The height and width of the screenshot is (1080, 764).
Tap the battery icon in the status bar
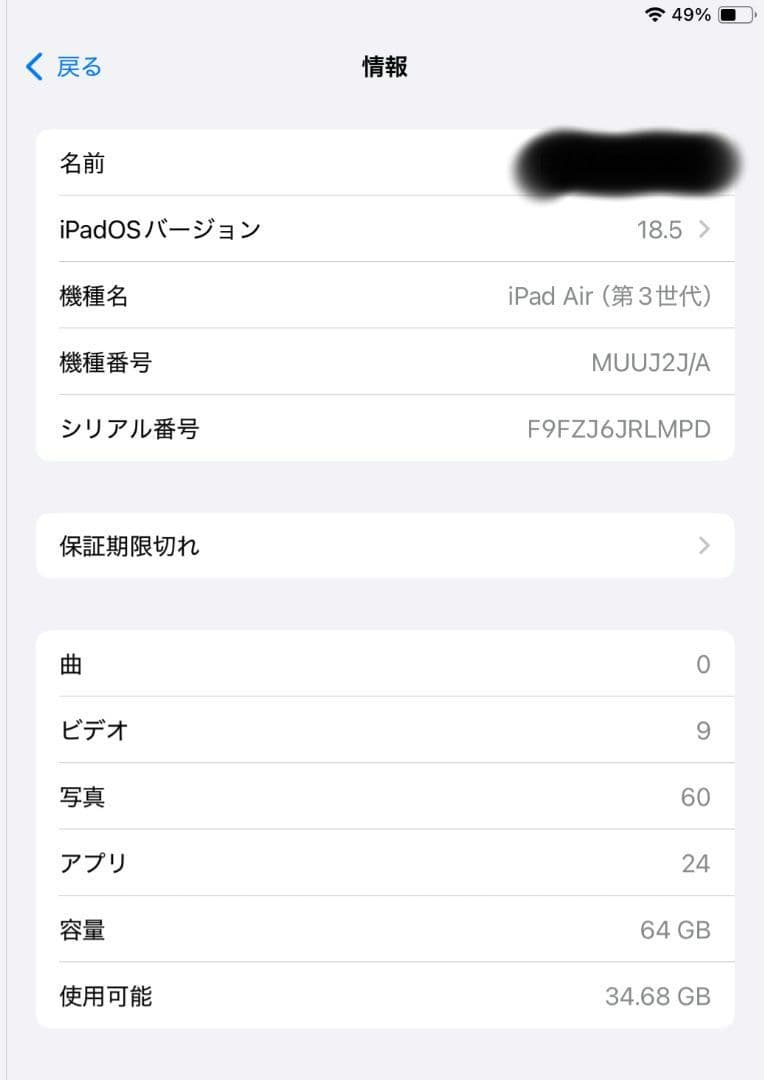pos(737,15)
